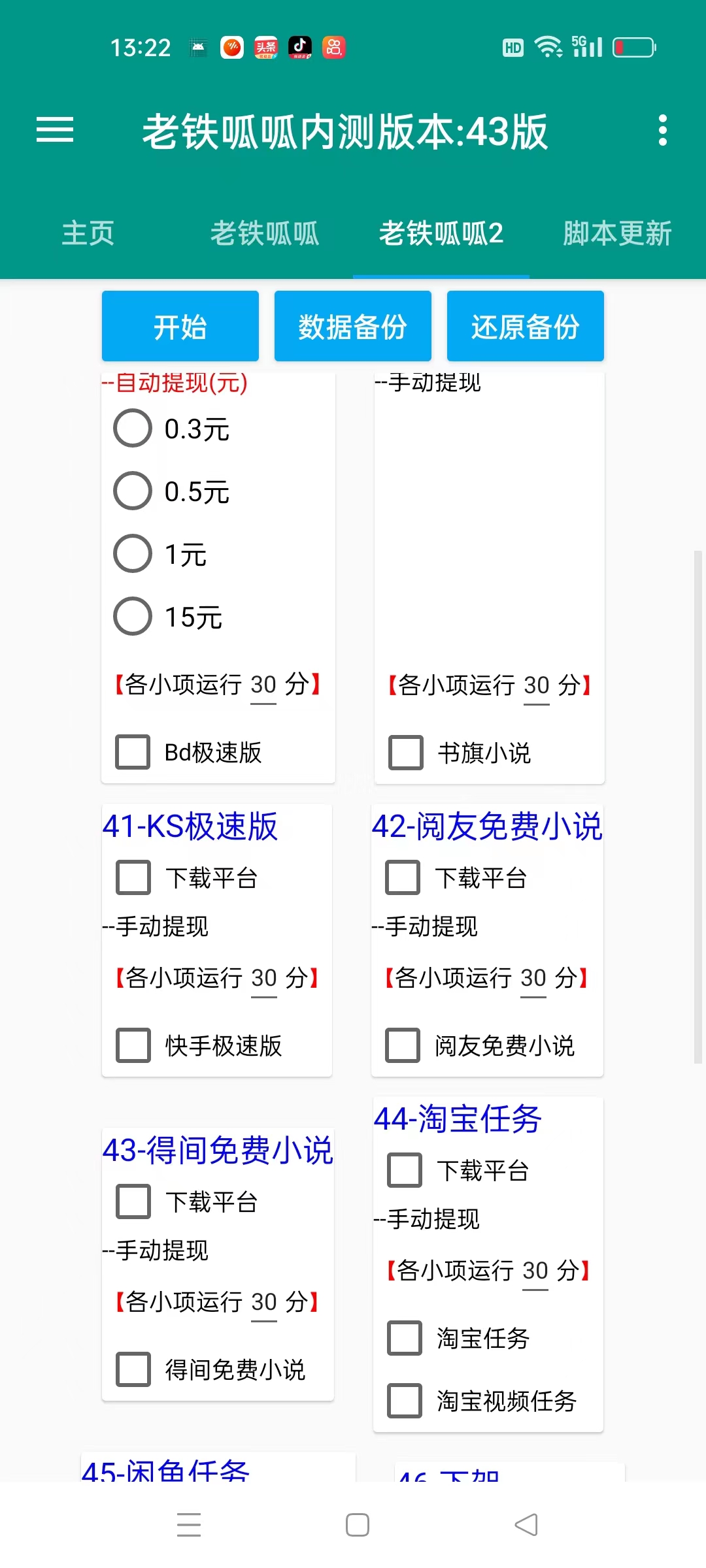The width and height of the screenshot is (706, 1568).
Task: Tap the 还原备份 button
Action: 525,325
